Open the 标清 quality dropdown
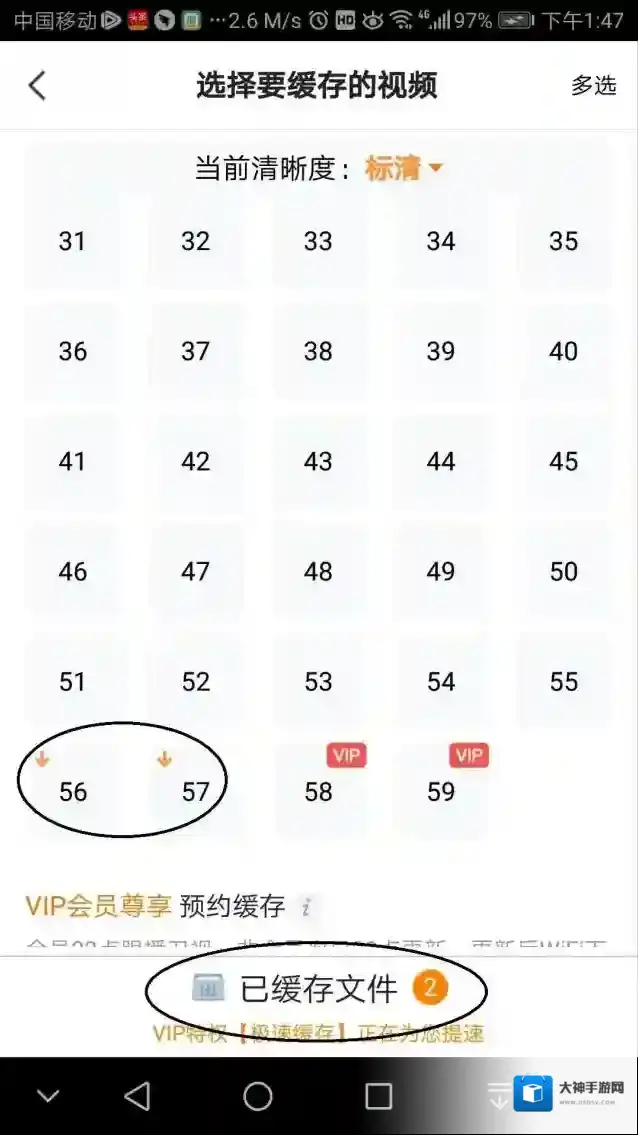This screenshot has width=638, height=1135. tap(403, 168)
